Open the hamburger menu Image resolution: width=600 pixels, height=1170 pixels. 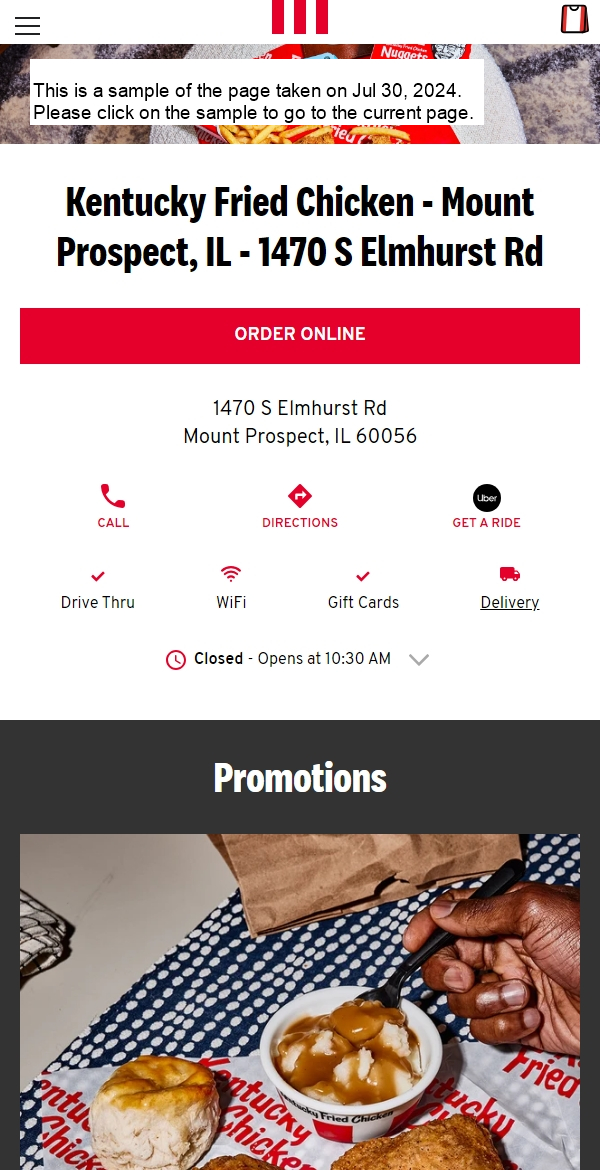[x=28, y=26]
